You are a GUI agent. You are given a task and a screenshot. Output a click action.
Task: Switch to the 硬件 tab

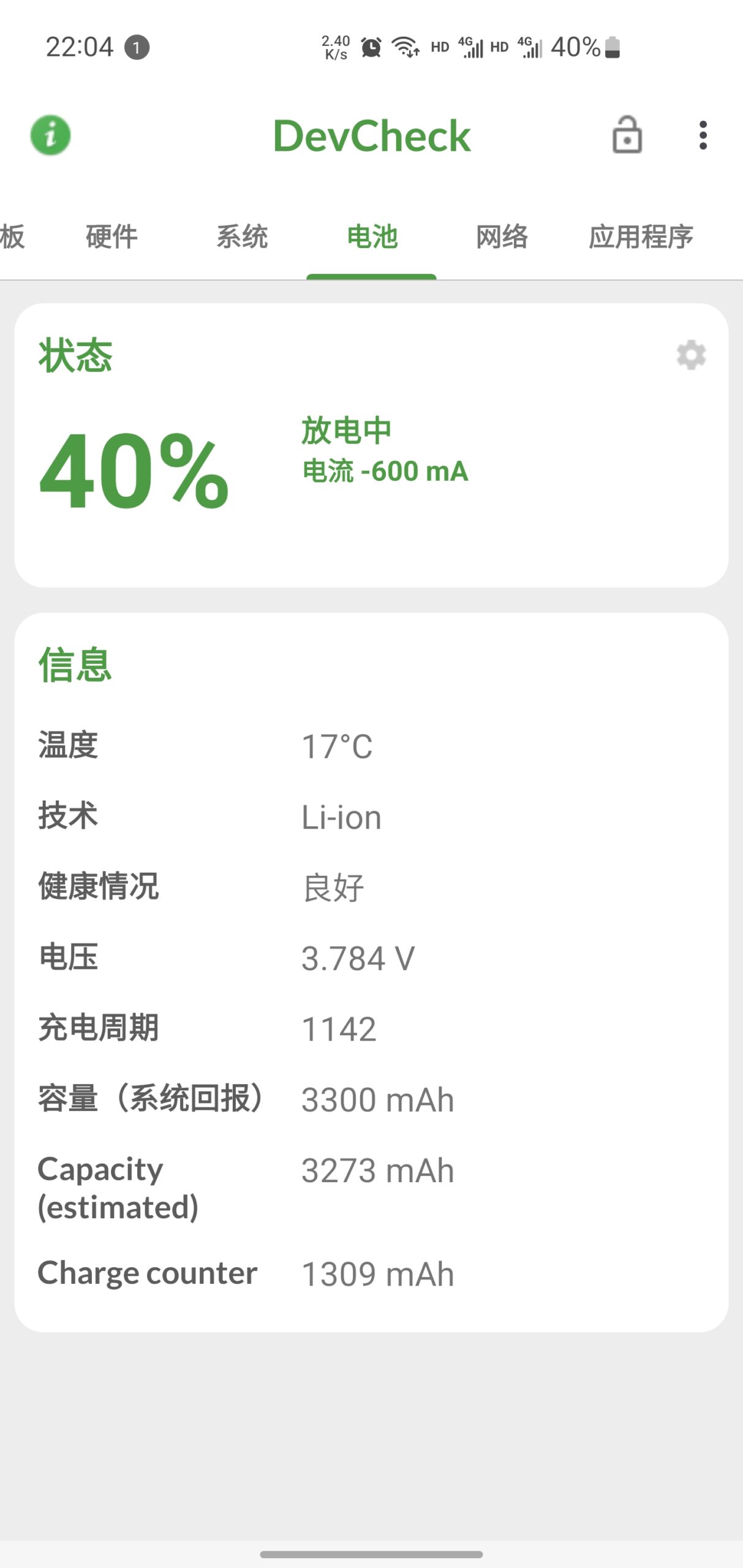pyautogui.click(x=111, y=237)
